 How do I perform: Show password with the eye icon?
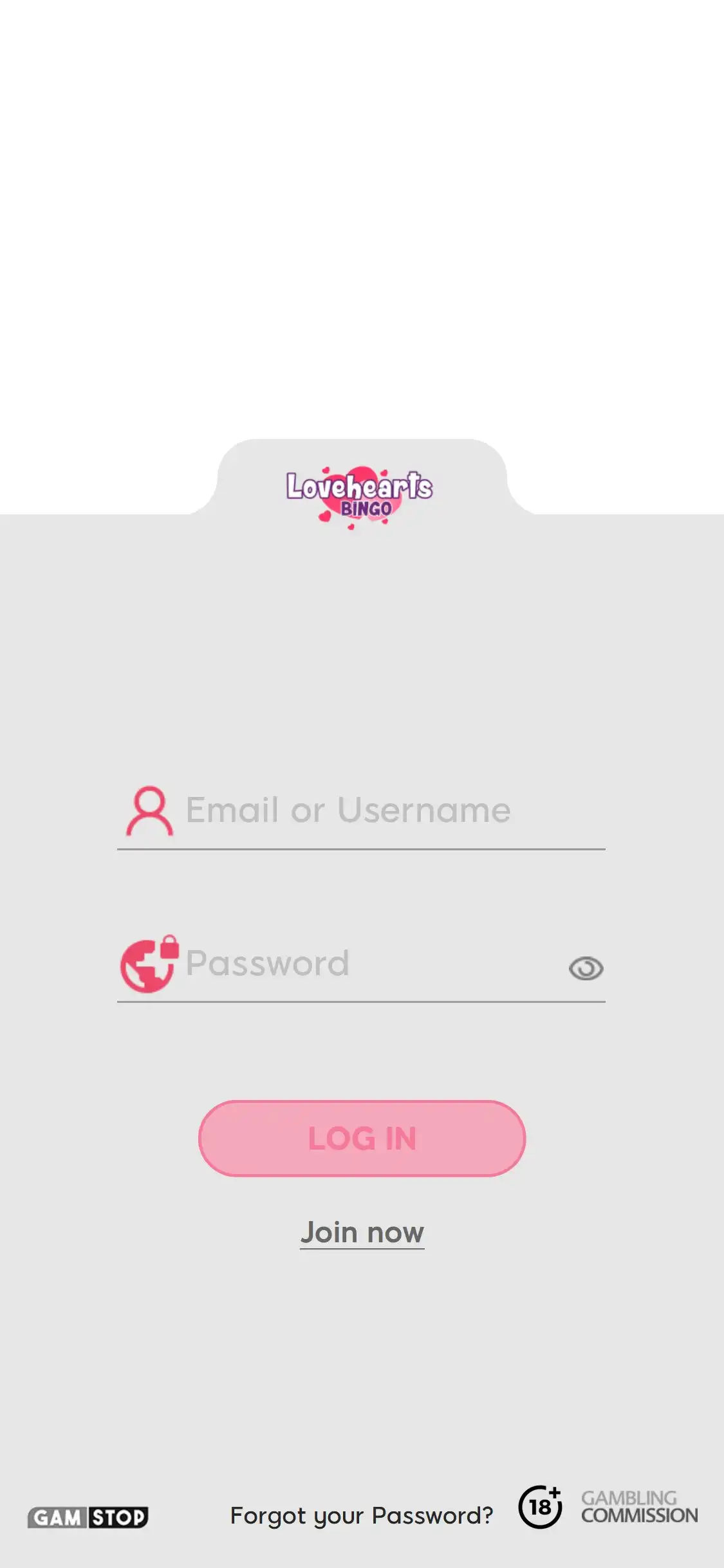[x=586, y=969]
